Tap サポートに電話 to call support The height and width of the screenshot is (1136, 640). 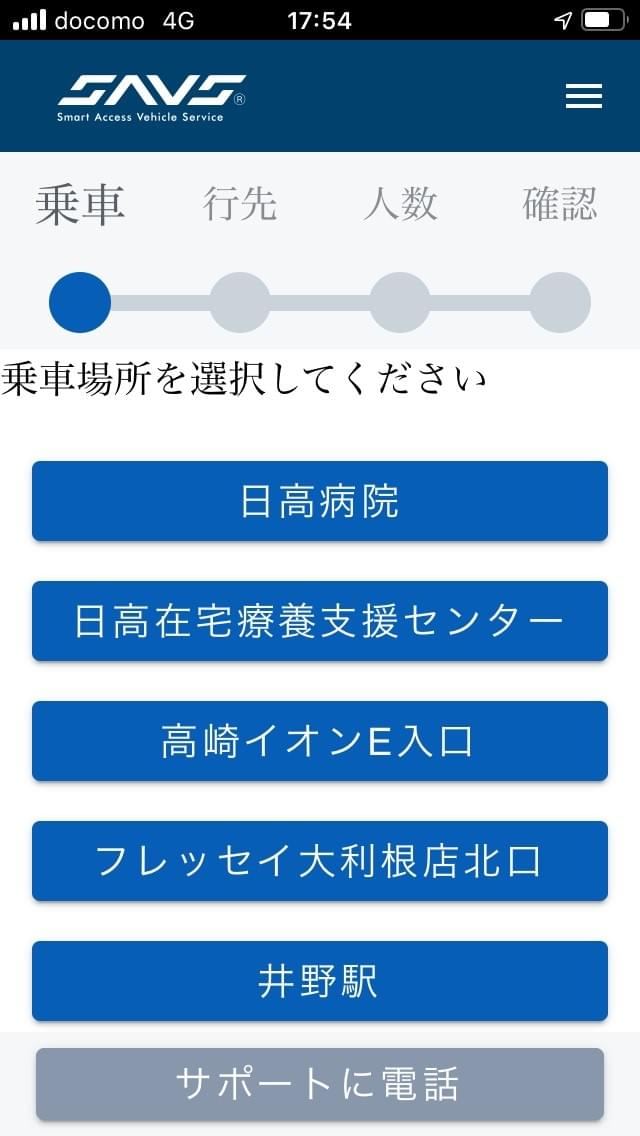coord(320,1084)
